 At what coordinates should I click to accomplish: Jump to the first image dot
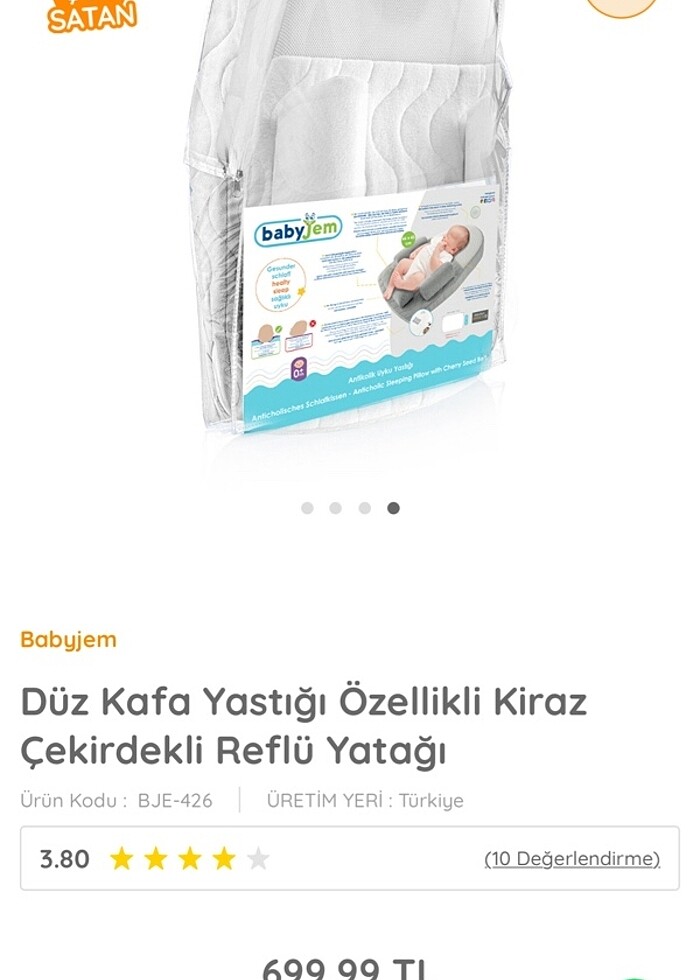pyautogui.click(x=307, y=508)
